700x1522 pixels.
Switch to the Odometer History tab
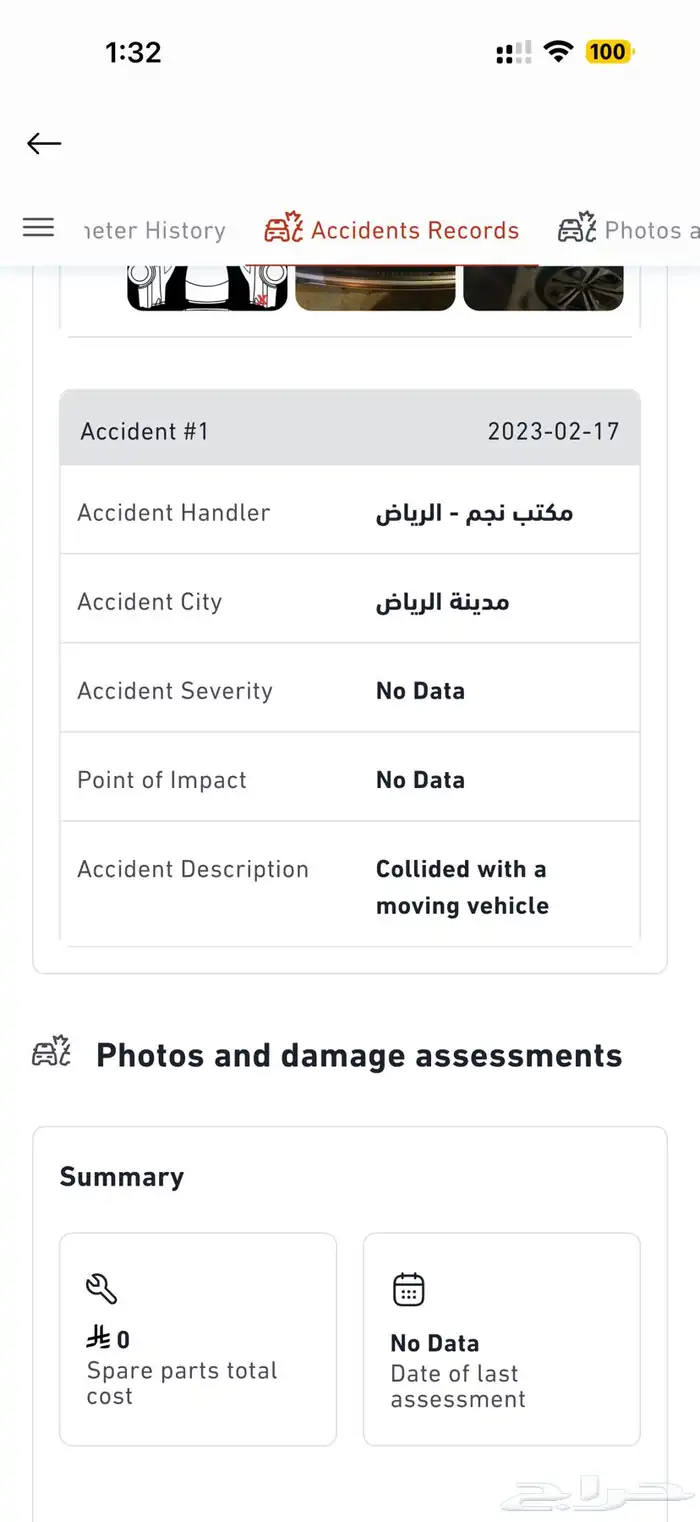click(155, 231)
